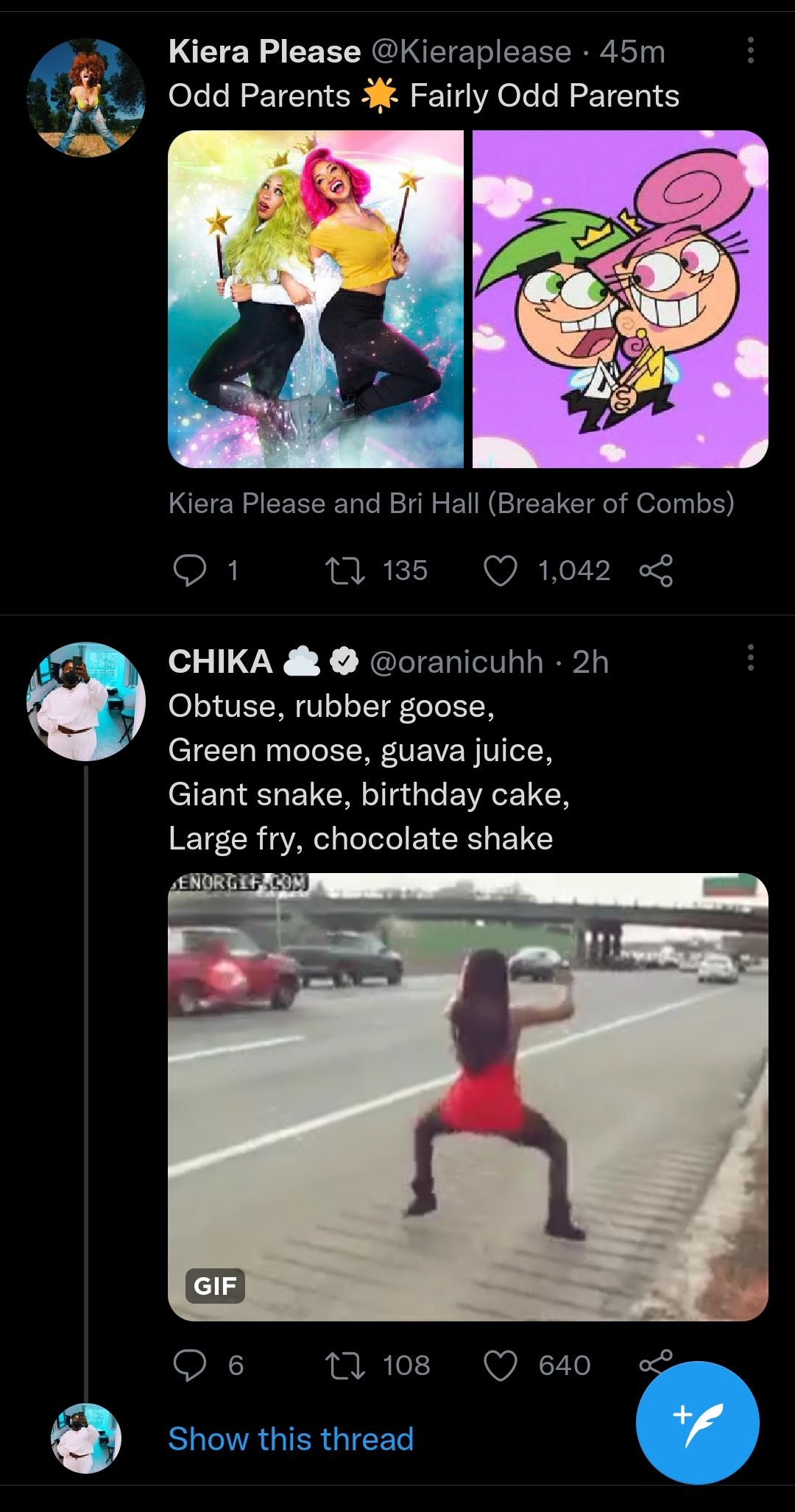View the fairy costume photo in Kiera's tweet
795x1512 pixels.
(x=316, y=299)
